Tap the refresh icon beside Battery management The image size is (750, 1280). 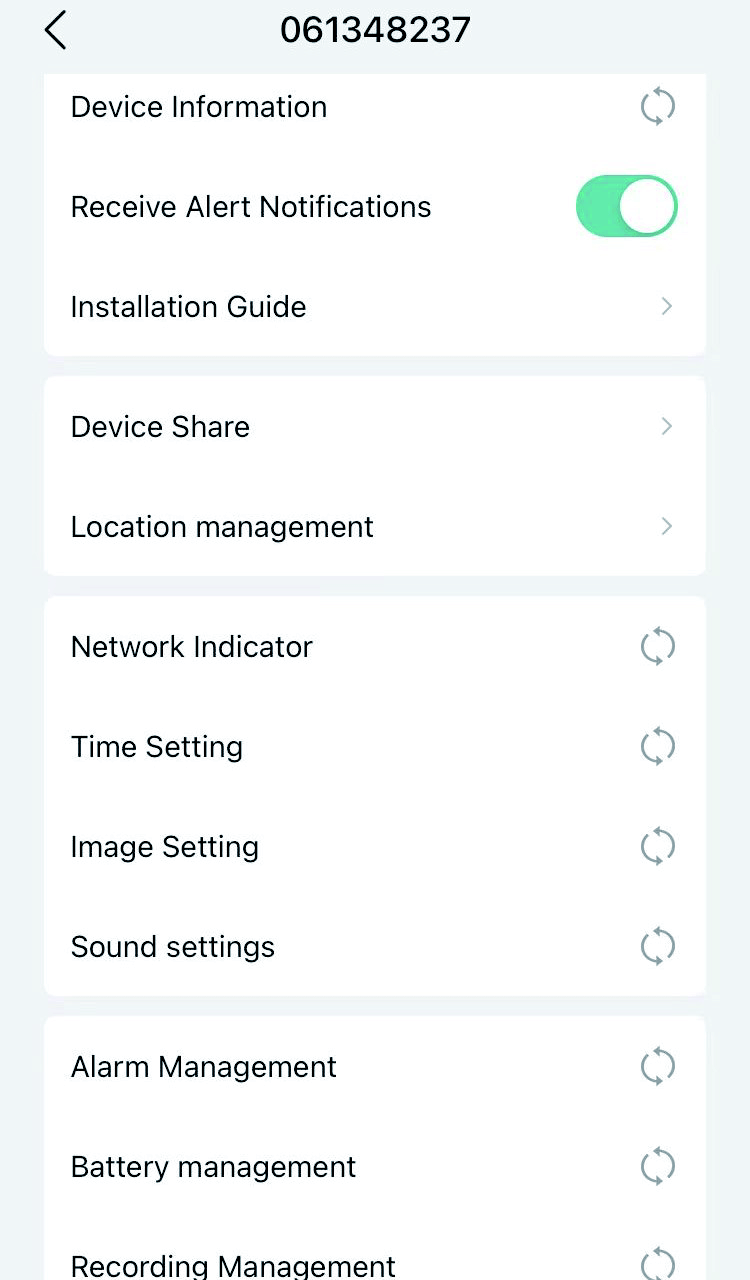657,1166
